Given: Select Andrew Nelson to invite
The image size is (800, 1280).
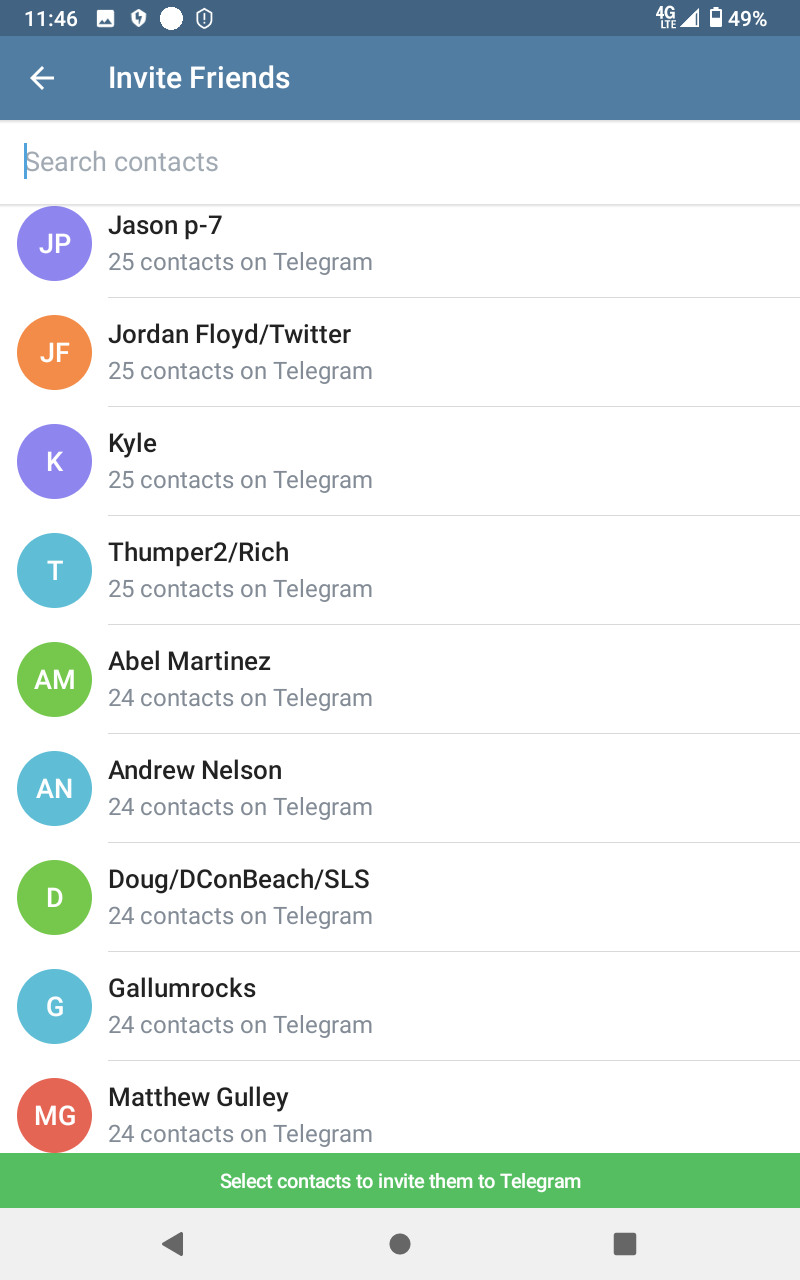Looking at the screenshot, I should point(400,788).
